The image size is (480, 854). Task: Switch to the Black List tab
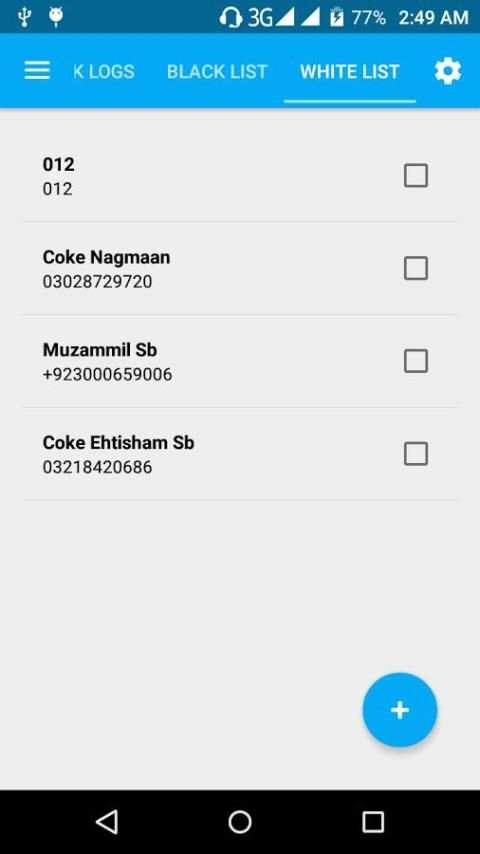pos(217,71)
